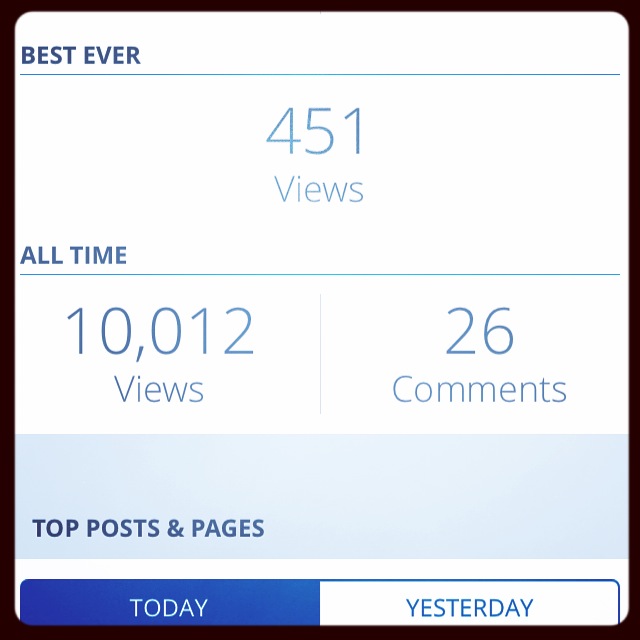
Task: Switch to the Today tab
Action: click(x=169, y=607)
